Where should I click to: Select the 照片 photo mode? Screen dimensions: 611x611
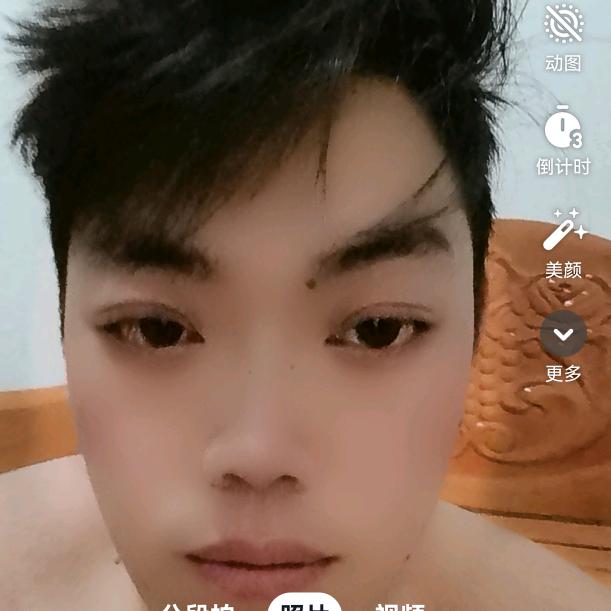[x=304, y=605]
